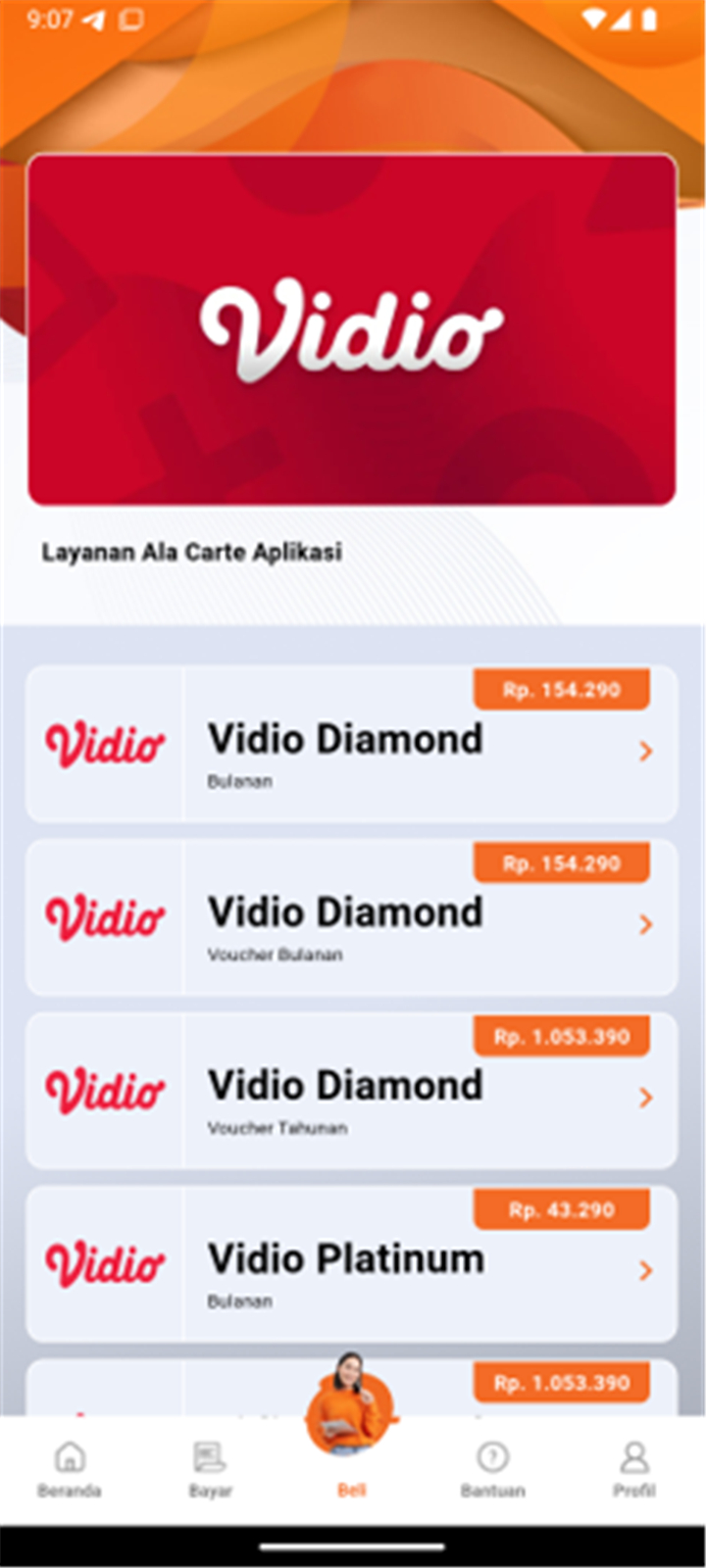The height and width of the screenshot is (1568, 706).
Task: Switch to the Profil tab
Action: (634, 1469)
